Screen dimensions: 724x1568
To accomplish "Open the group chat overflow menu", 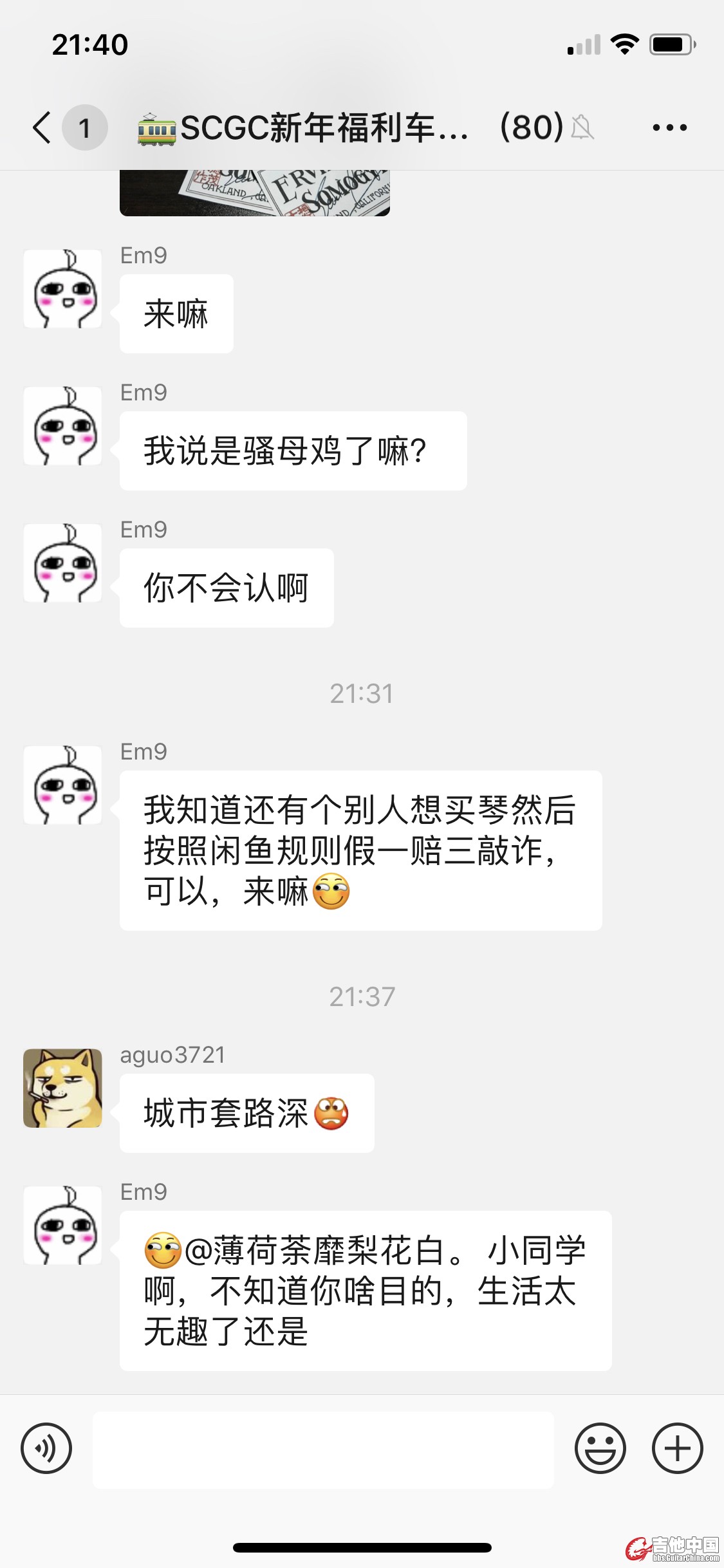I will (x=669, y=127).
